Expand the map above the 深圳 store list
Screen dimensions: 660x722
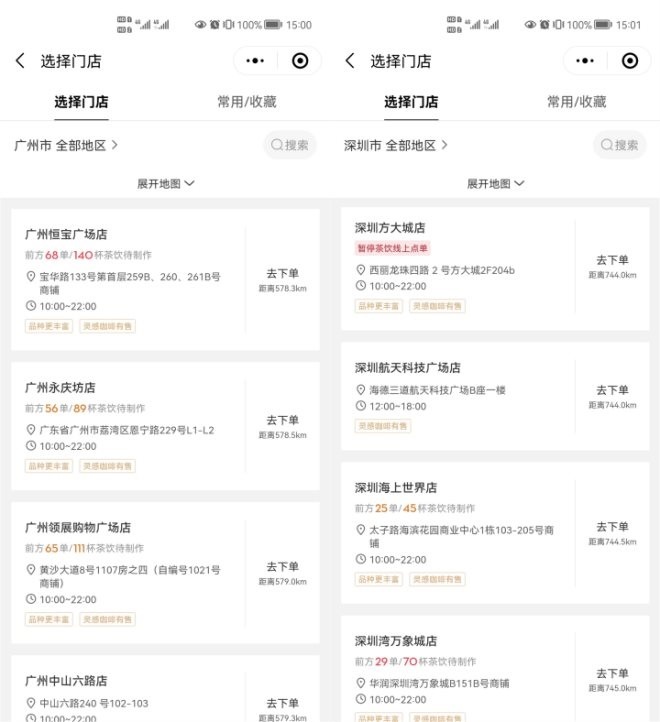coord(495,184)
